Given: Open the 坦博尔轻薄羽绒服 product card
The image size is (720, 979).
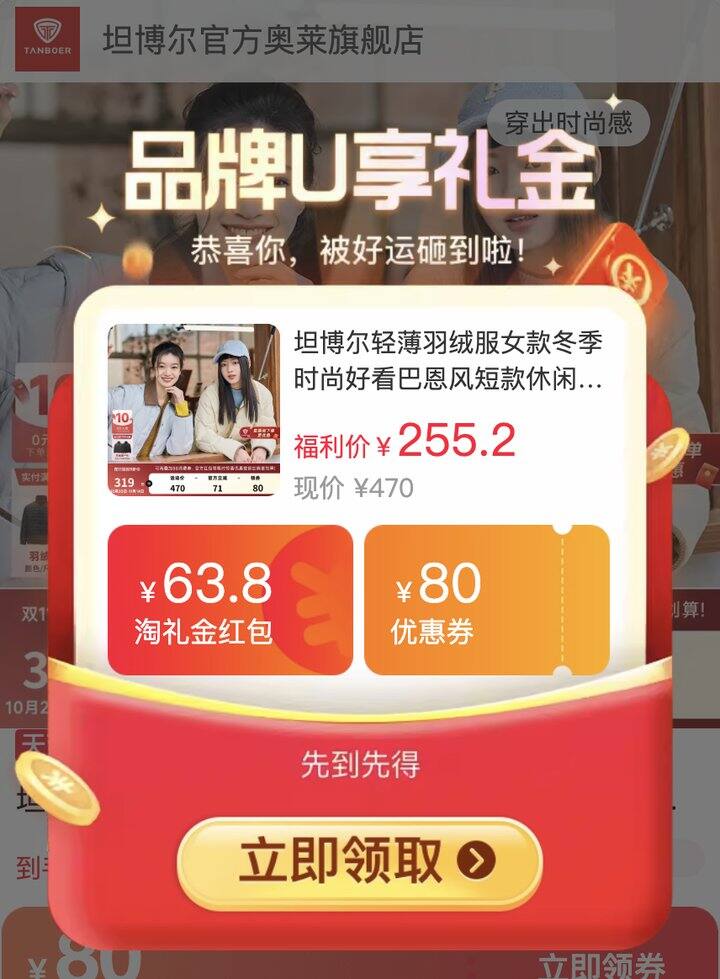Looking at the screenshot, I should [x=358, y=412].
